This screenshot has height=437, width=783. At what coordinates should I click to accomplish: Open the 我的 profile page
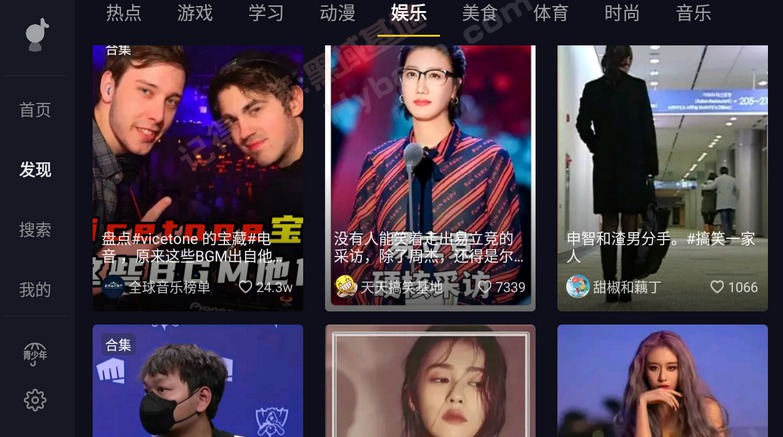click(35, 290)
